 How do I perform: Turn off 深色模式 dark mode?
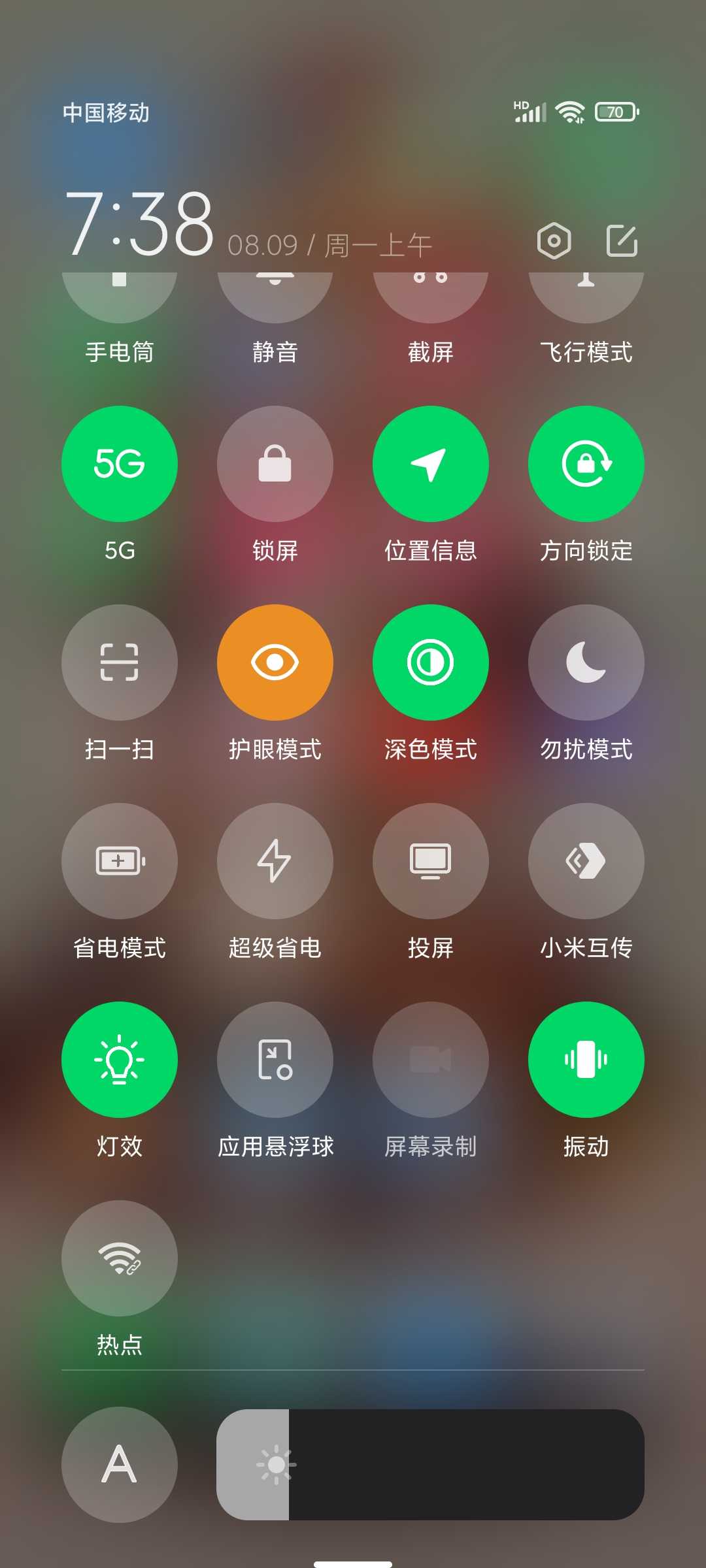tap(431, 662)
